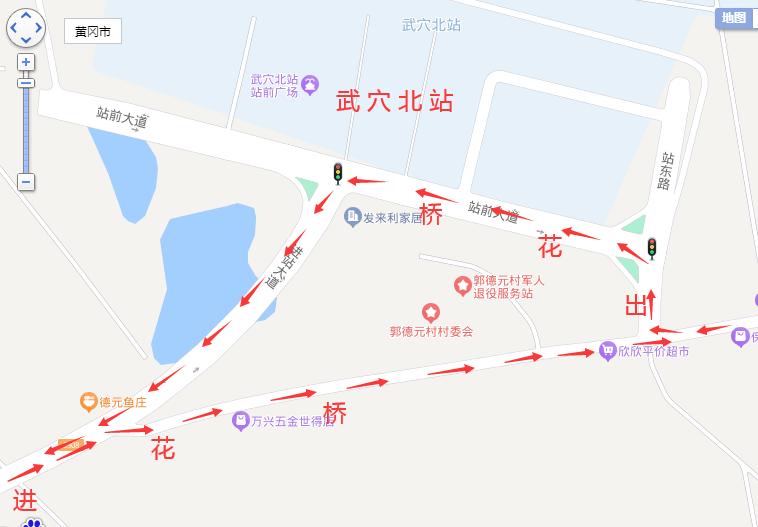Select the 万兴五金世得店 shop marker
This screenshot has width=758, height=527.
(x=240, y=421)
